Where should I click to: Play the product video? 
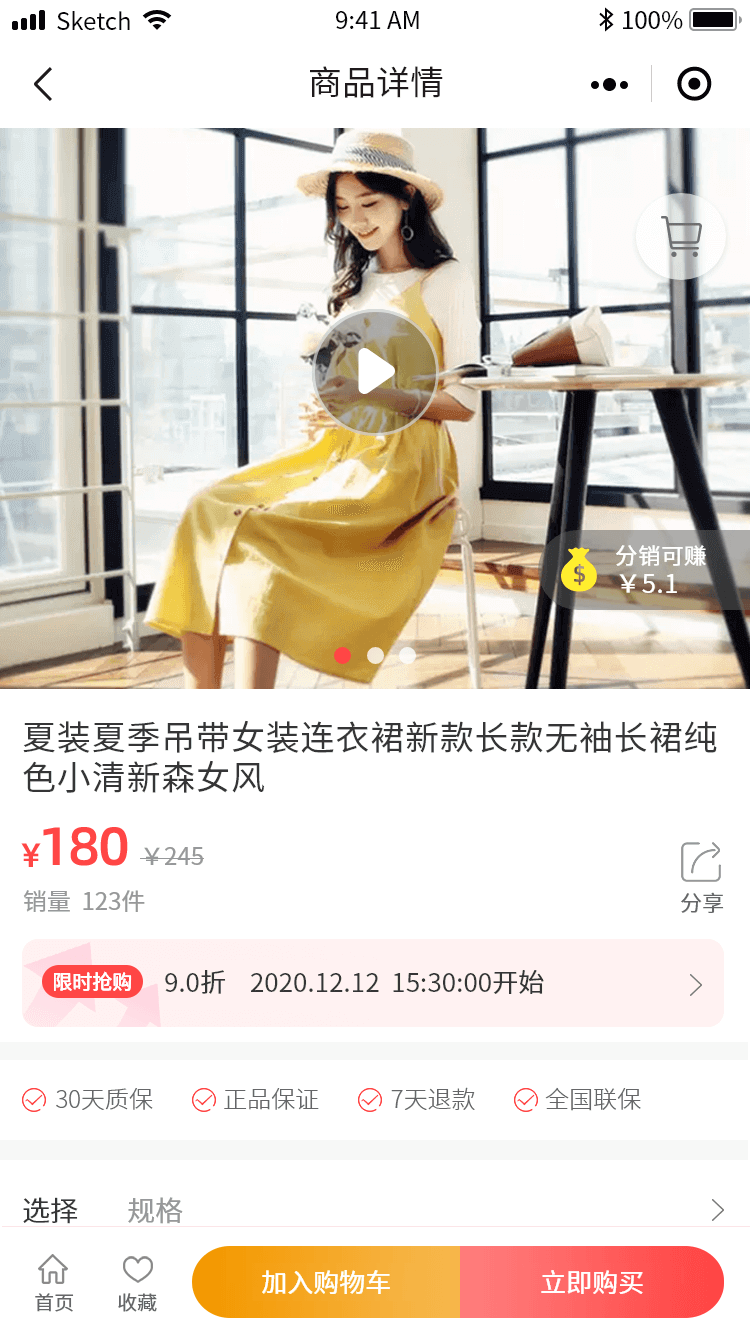375,372
